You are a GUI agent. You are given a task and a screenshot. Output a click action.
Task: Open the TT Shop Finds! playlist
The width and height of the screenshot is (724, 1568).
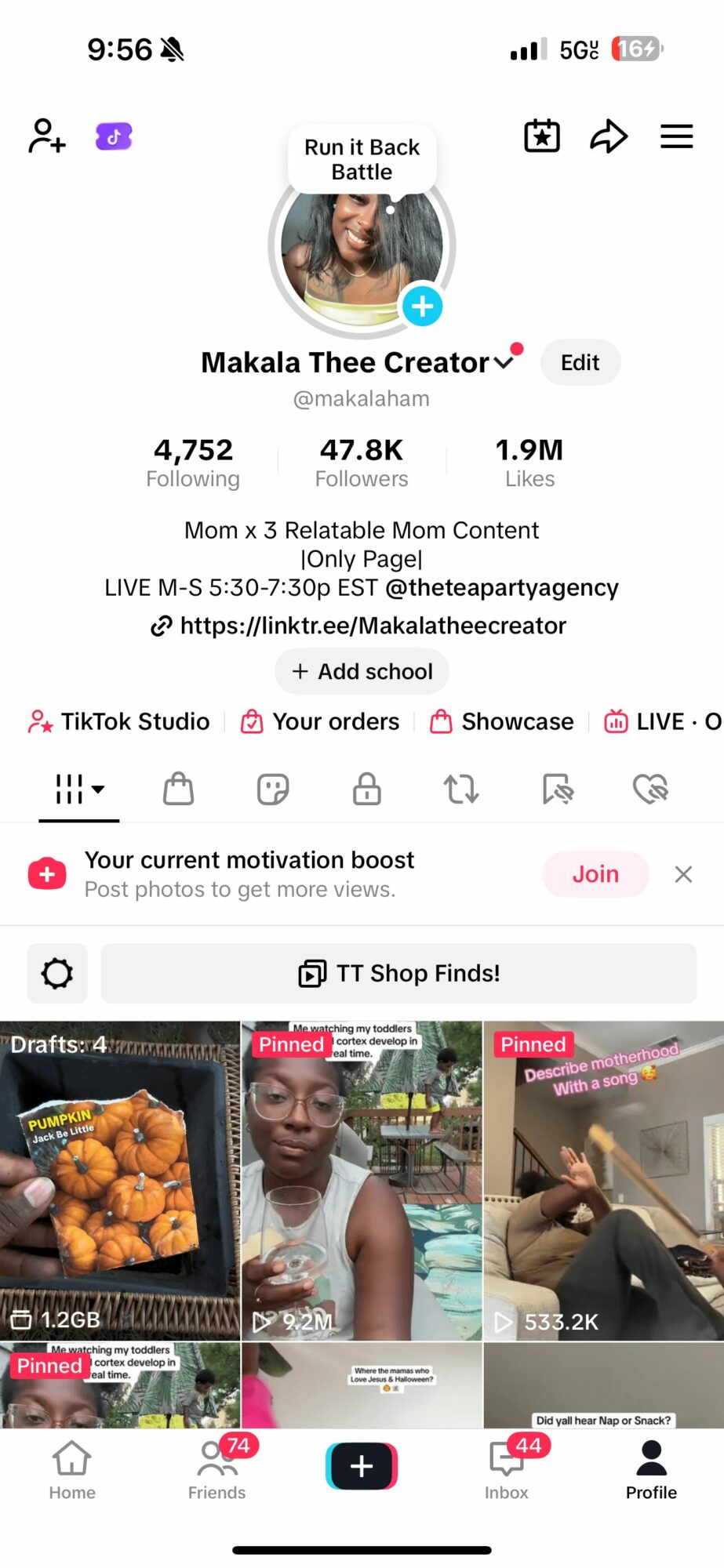pyautogui.click(x=398, y=974)
